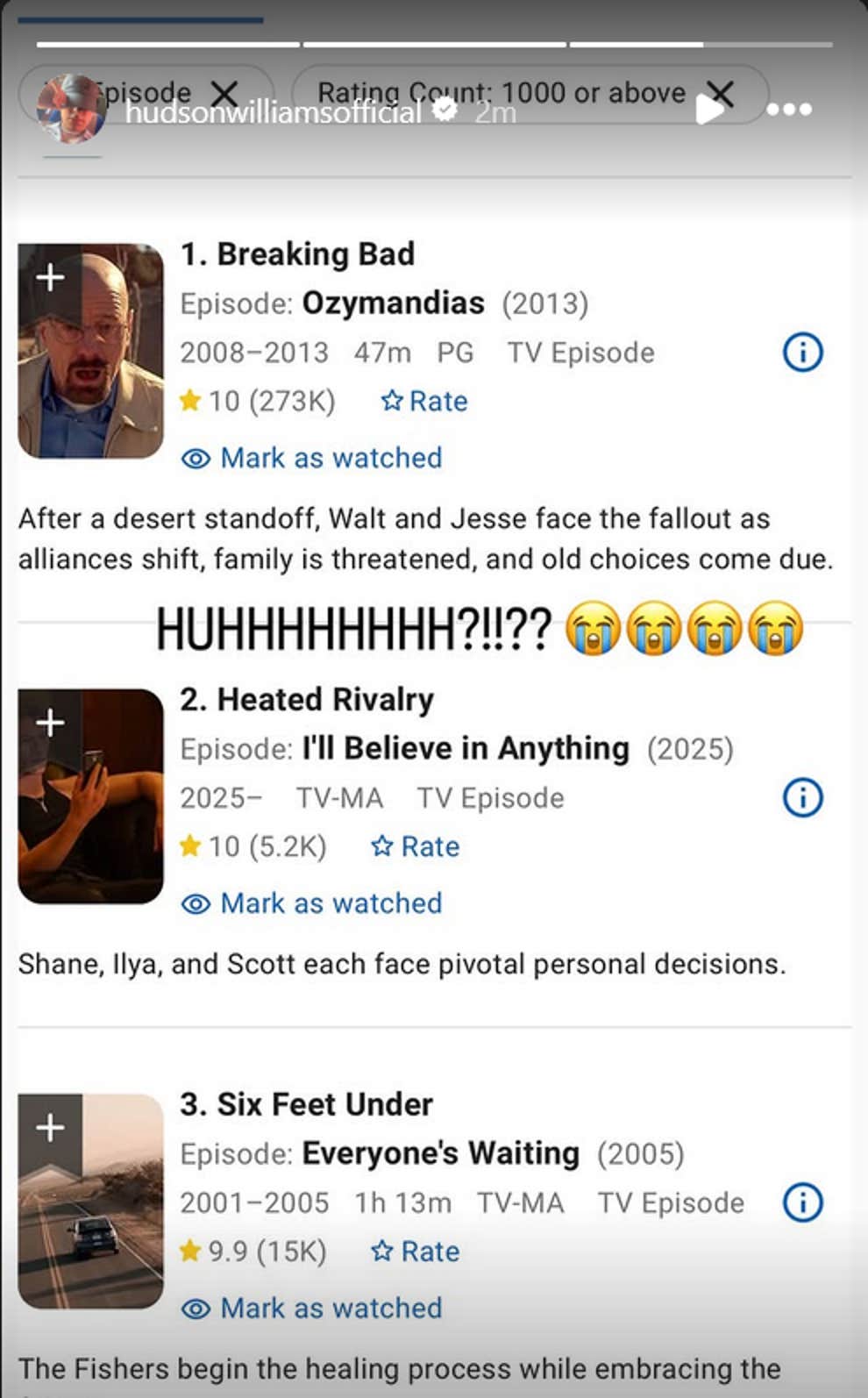Tap the hudsonwilliamsofficial username
This screenshot has width=868, height=1398.
point(273,112)
